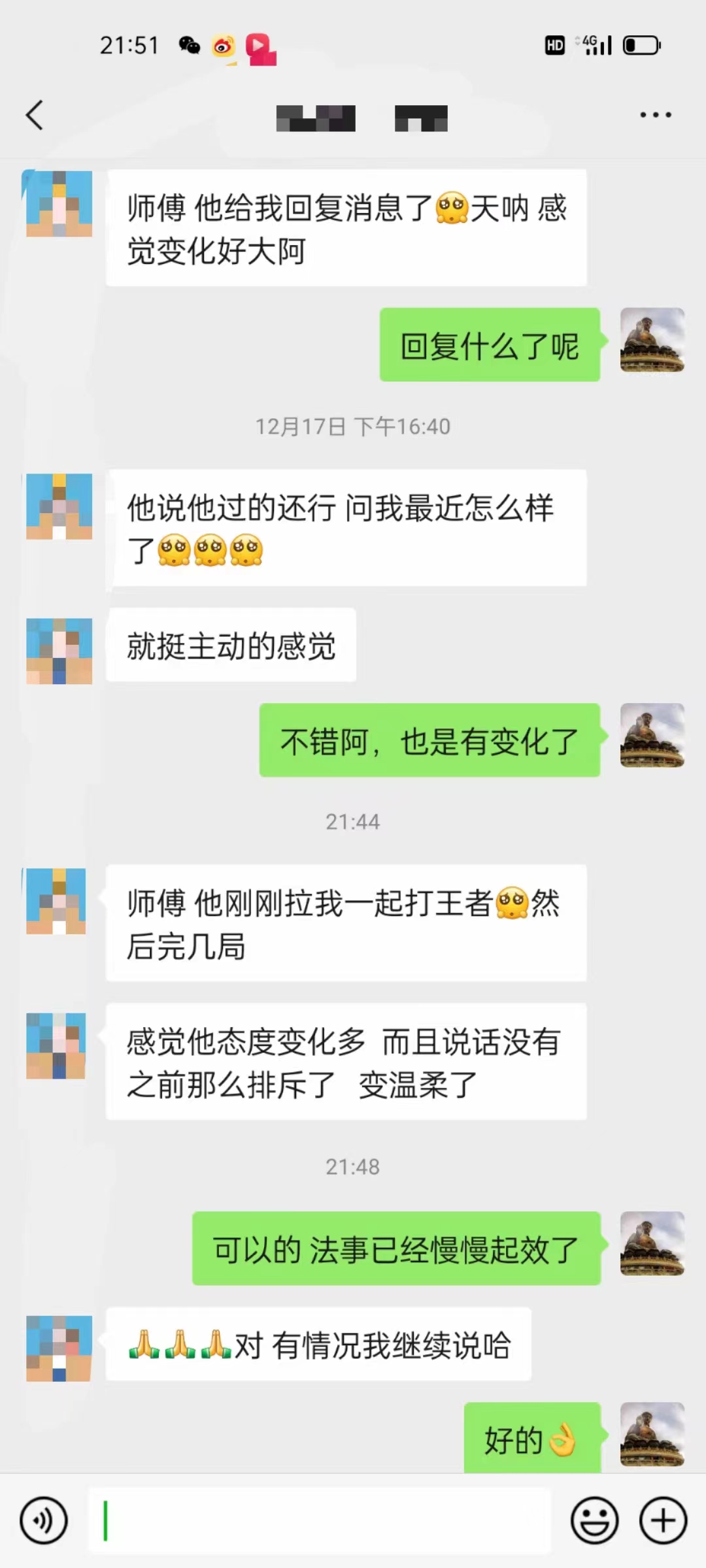Open the plus attachment menu
Viewport: 706px width, 1568px height.
click(663, 1520)
